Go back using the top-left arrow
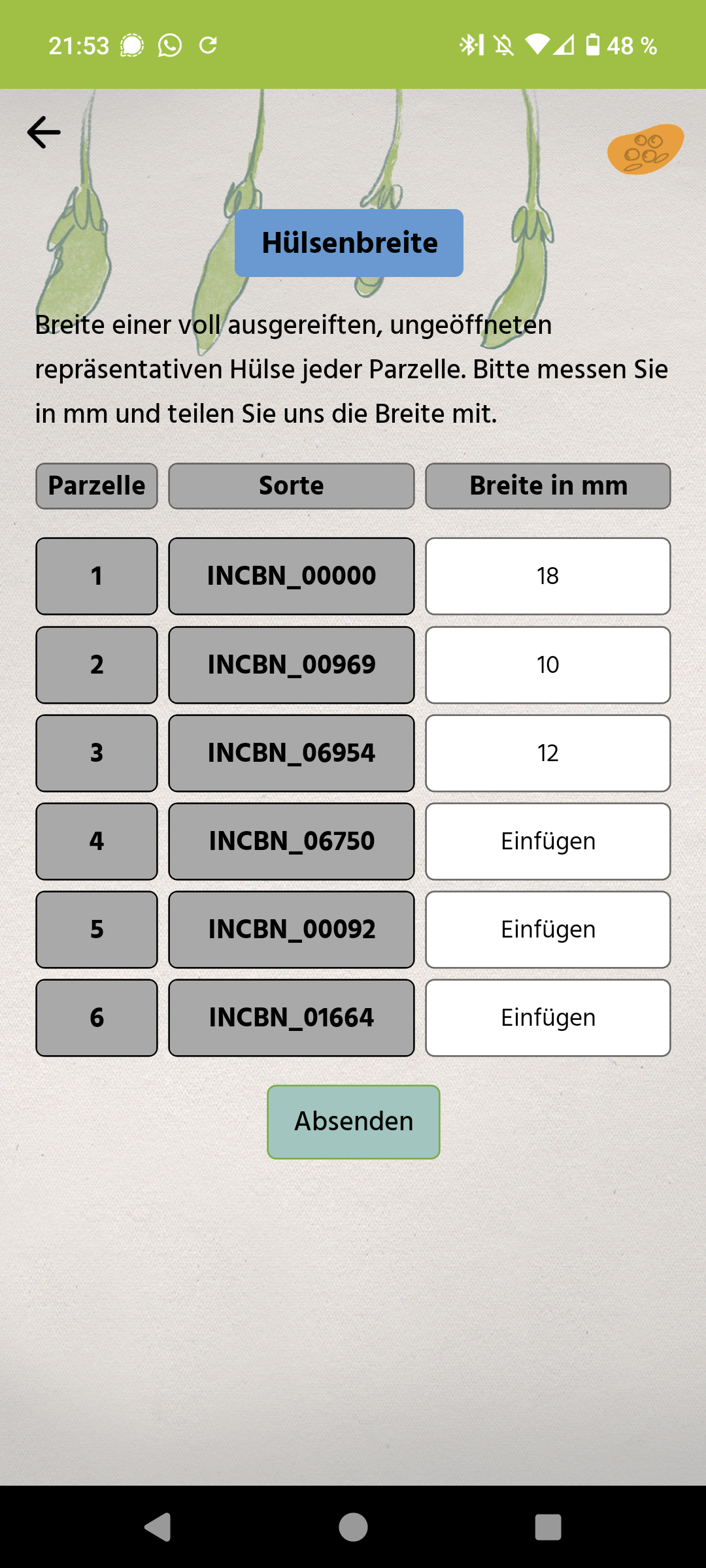Image resolution: width=706 pixels, height=1568 pixels. pyautogui.click(x=44, y=133)
